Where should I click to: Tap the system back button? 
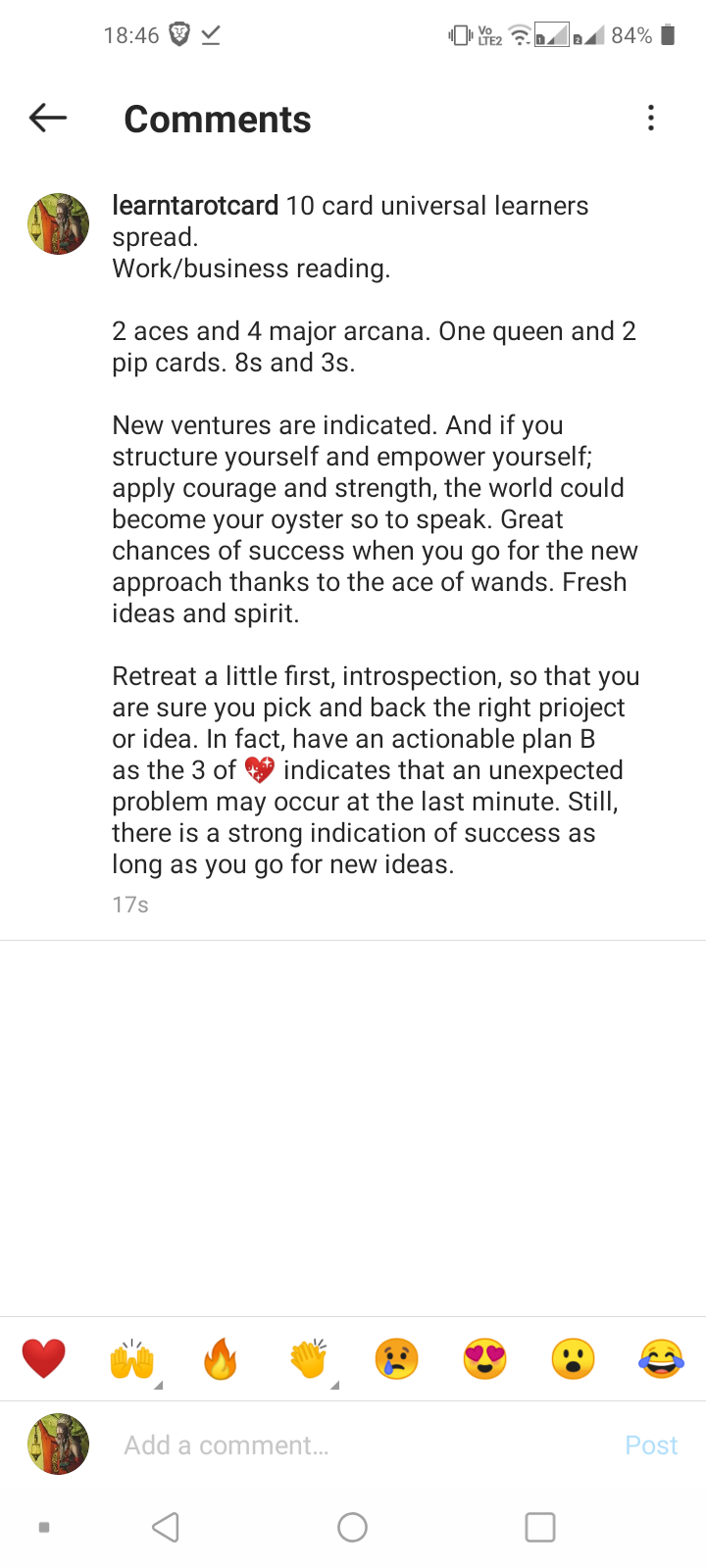coord(166,1527)
